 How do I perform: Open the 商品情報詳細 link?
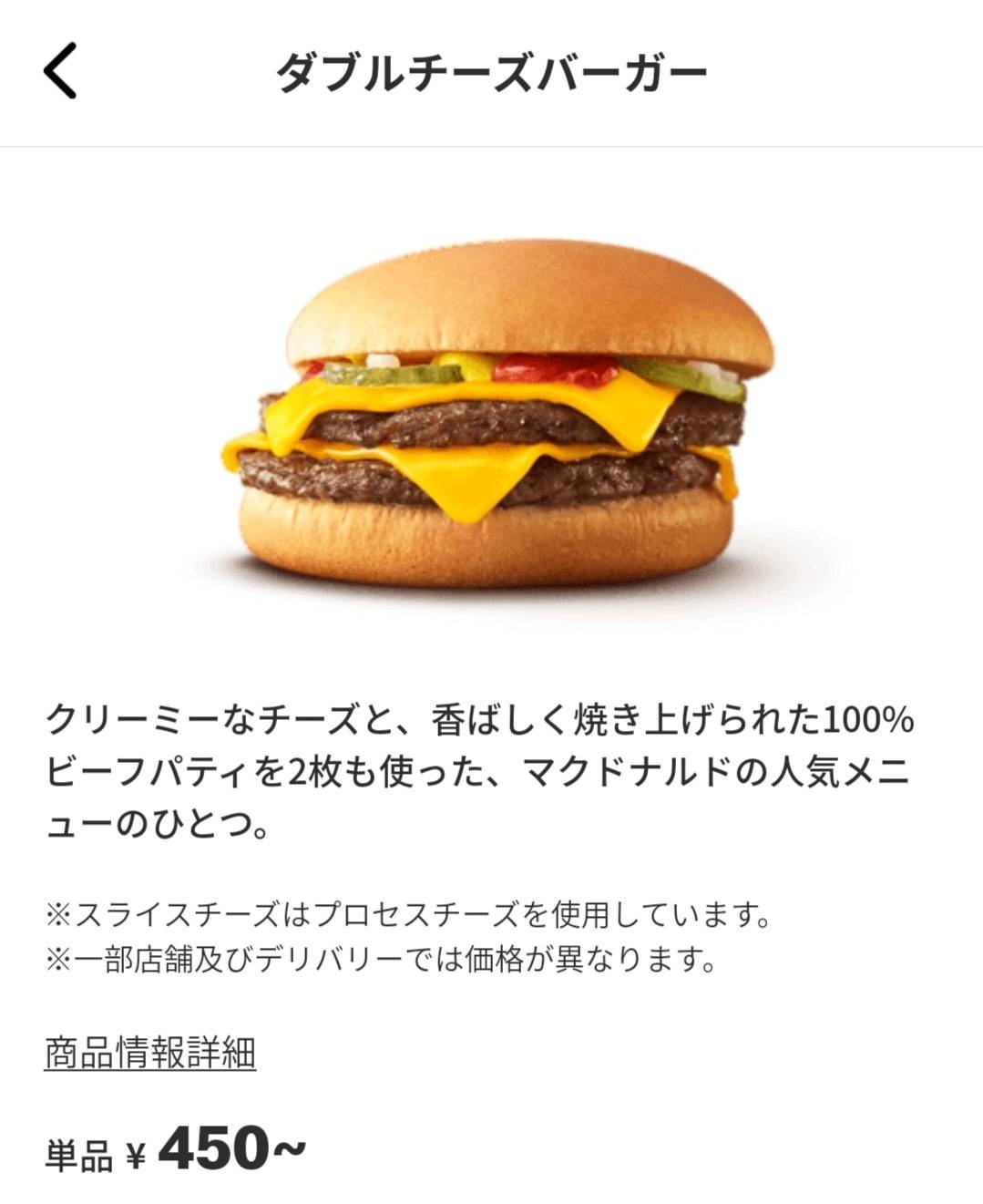pos(150,1053)
